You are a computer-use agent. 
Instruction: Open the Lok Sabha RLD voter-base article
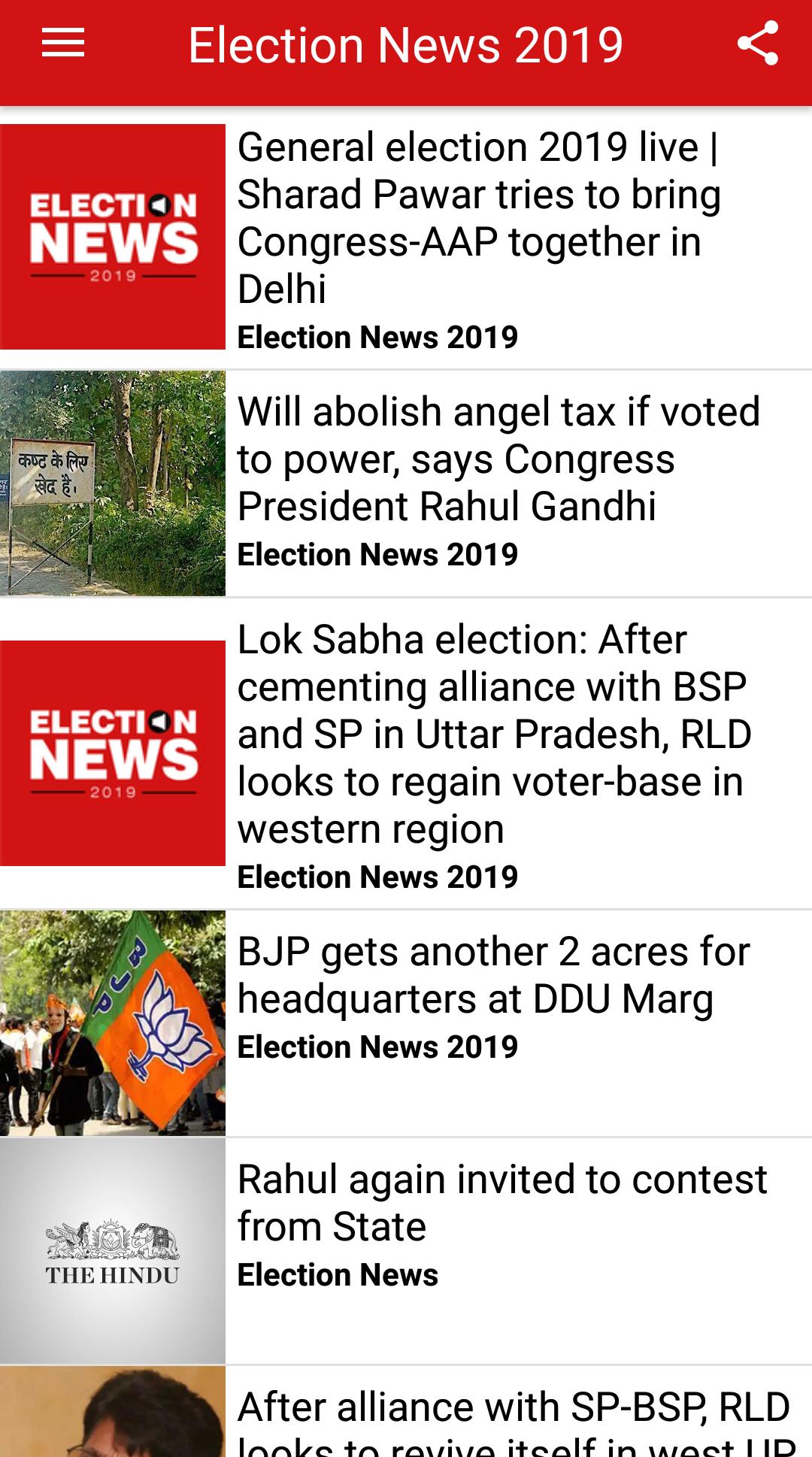[493, 734]
